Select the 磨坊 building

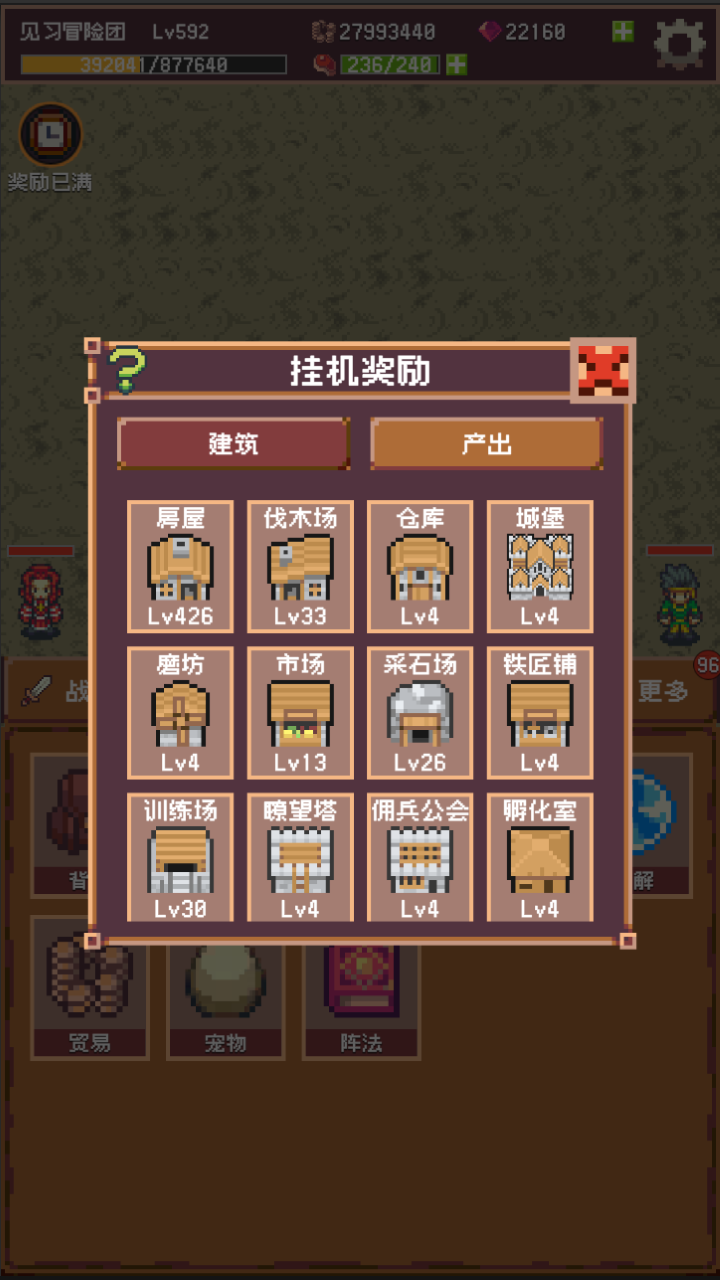pos(180,713)
